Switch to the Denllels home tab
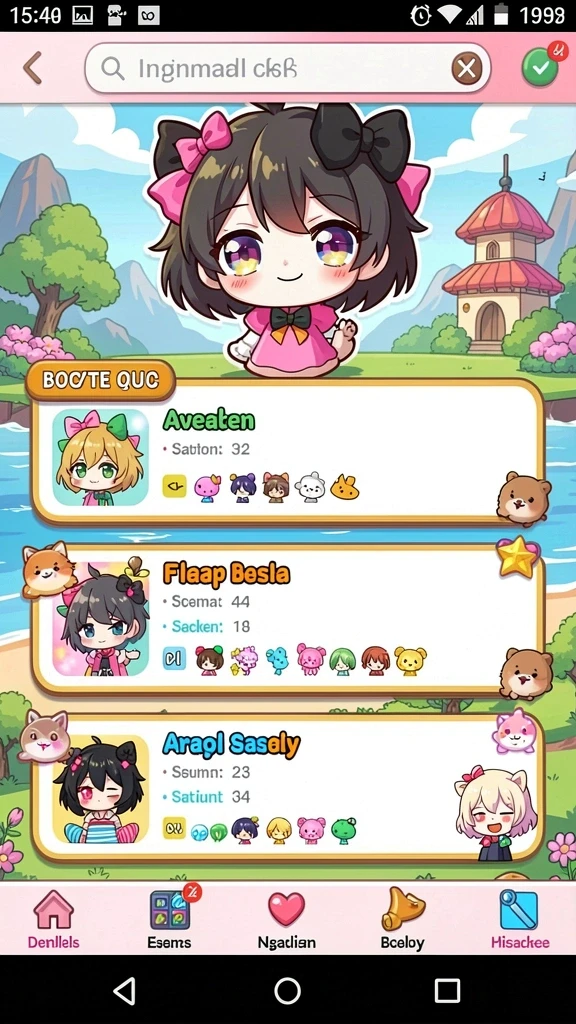 coord(54,920)
